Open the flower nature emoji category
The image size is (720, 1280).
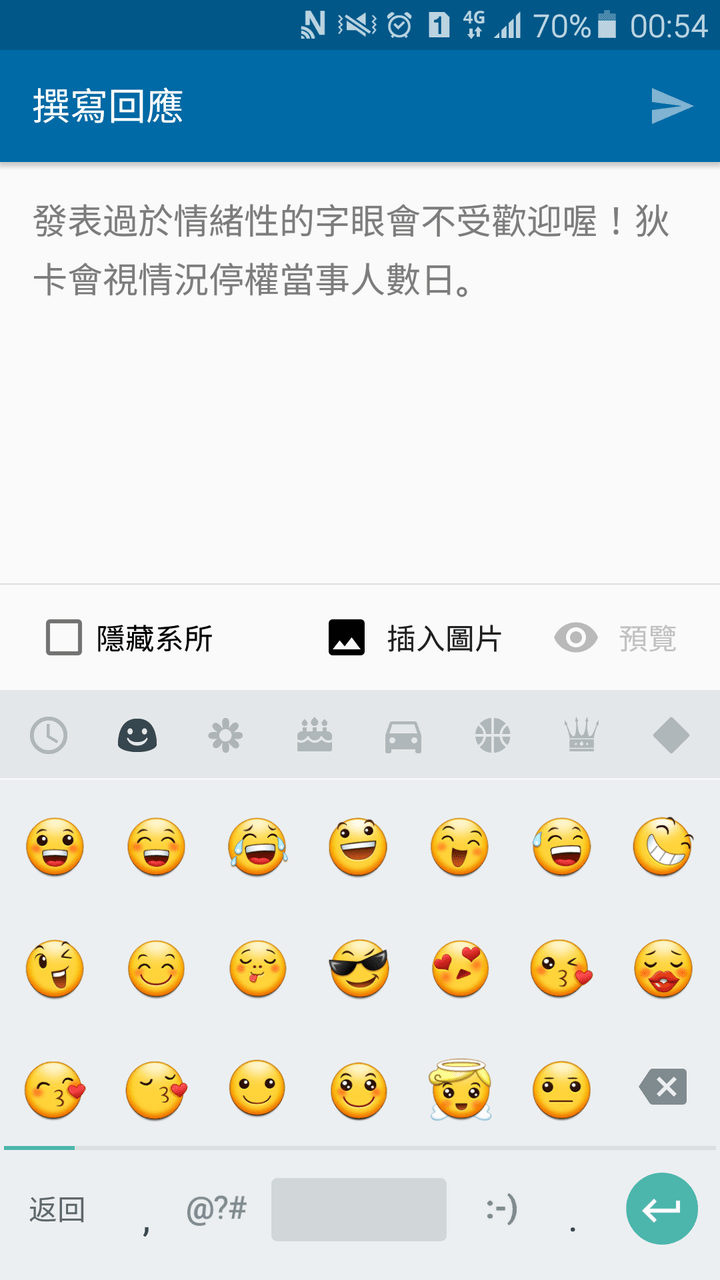[x=225, y=734]
